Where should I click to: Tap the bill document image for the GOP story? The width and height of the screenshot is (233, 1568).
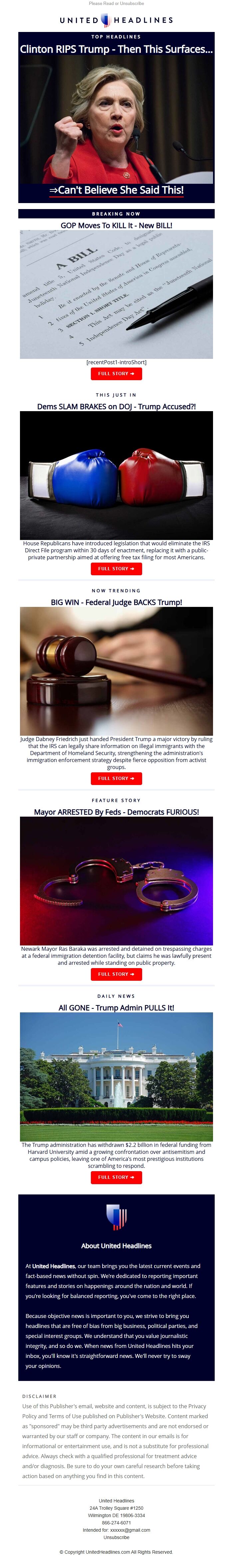pyautogui.click(x=116, y=295)
